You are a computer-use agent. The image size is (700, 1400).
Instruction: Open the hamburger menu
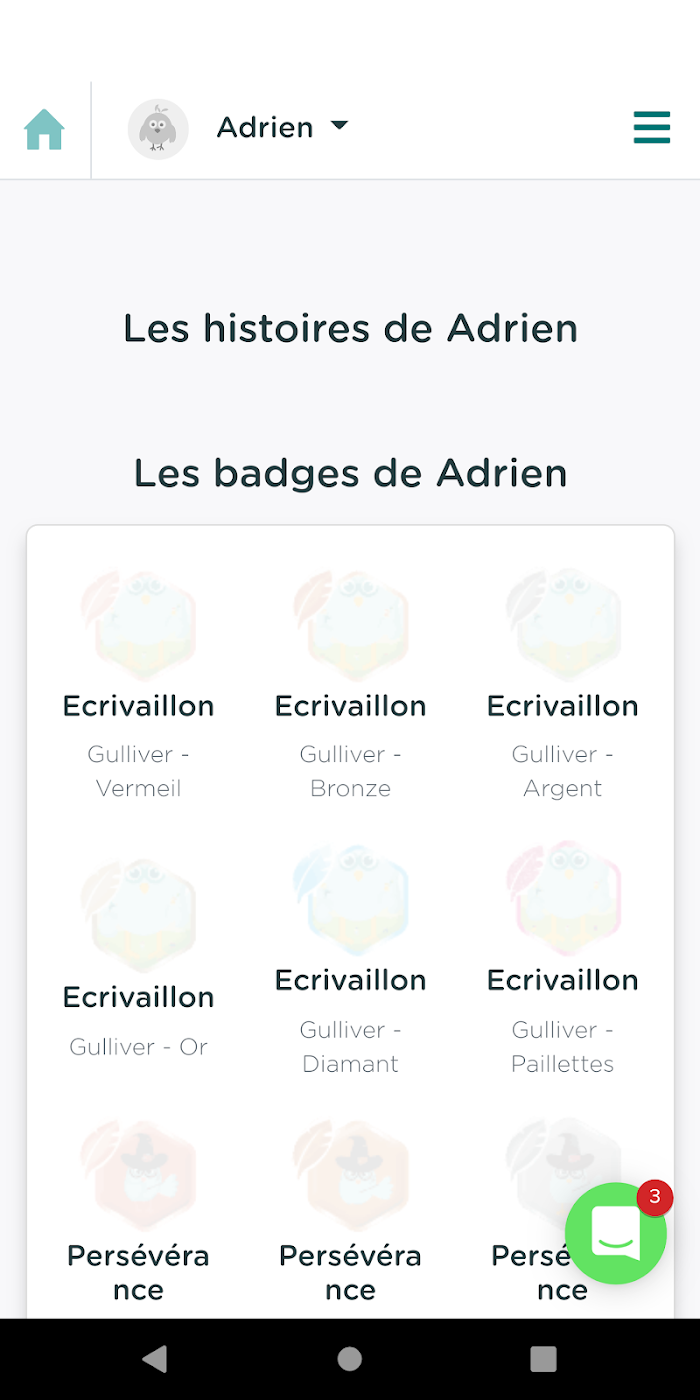point(652,128)
